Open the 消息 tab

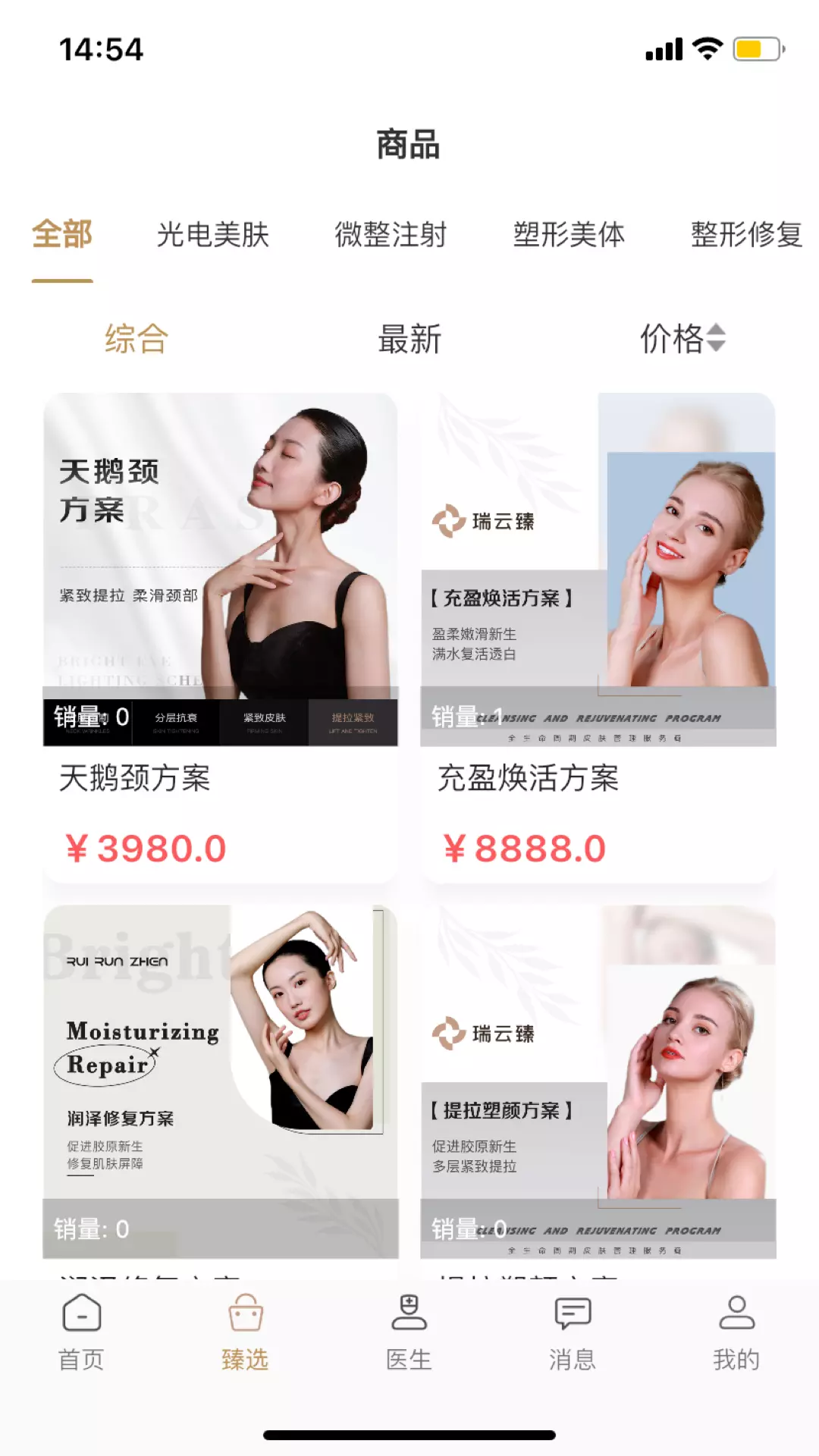[x=573, y=1333]
